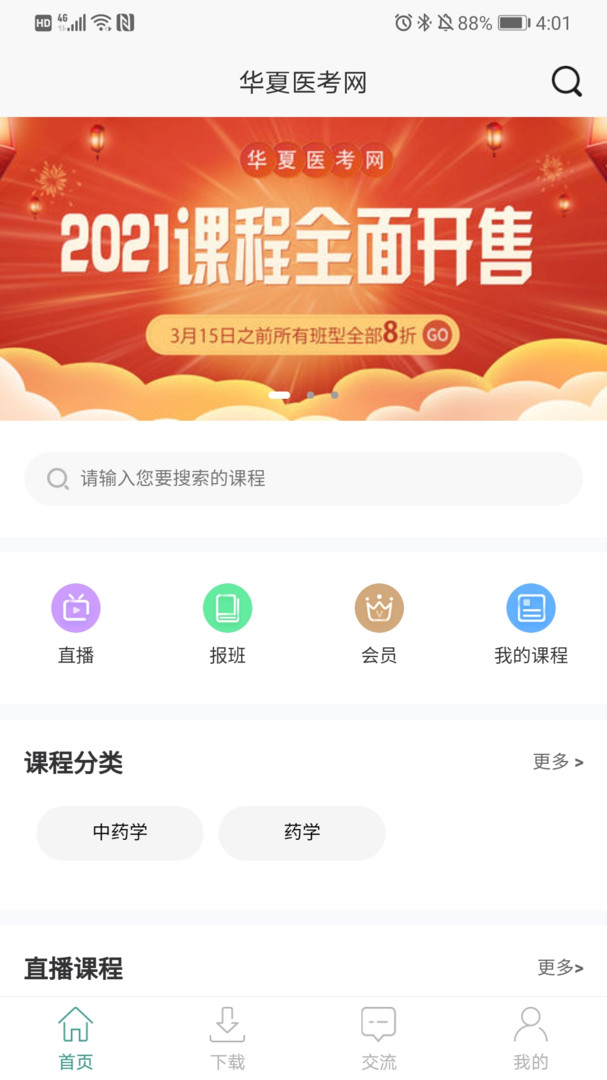Select the 药学 category chip

tap(302, 832)
